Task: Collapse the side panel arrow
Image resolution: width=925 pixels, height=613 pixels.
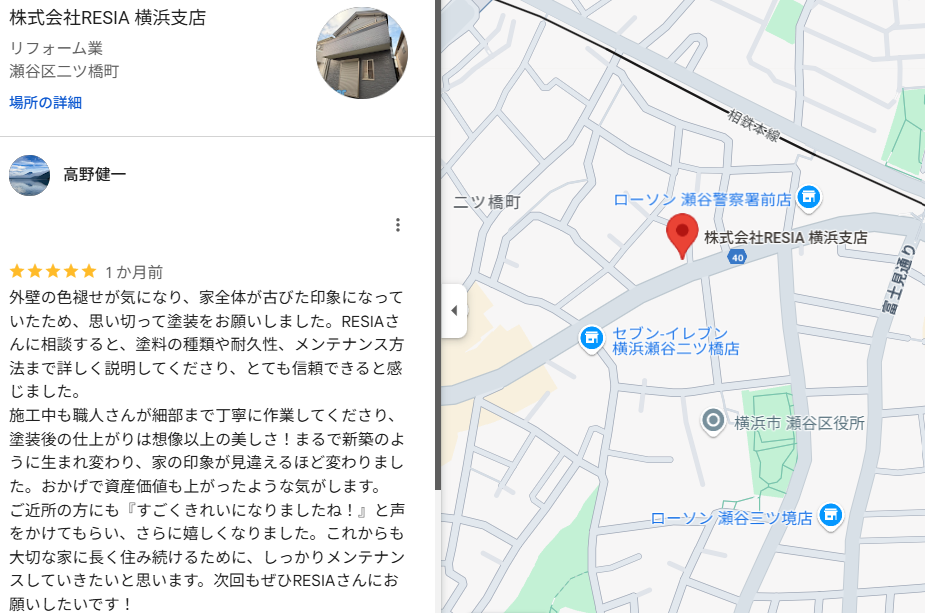Action: 454,311
